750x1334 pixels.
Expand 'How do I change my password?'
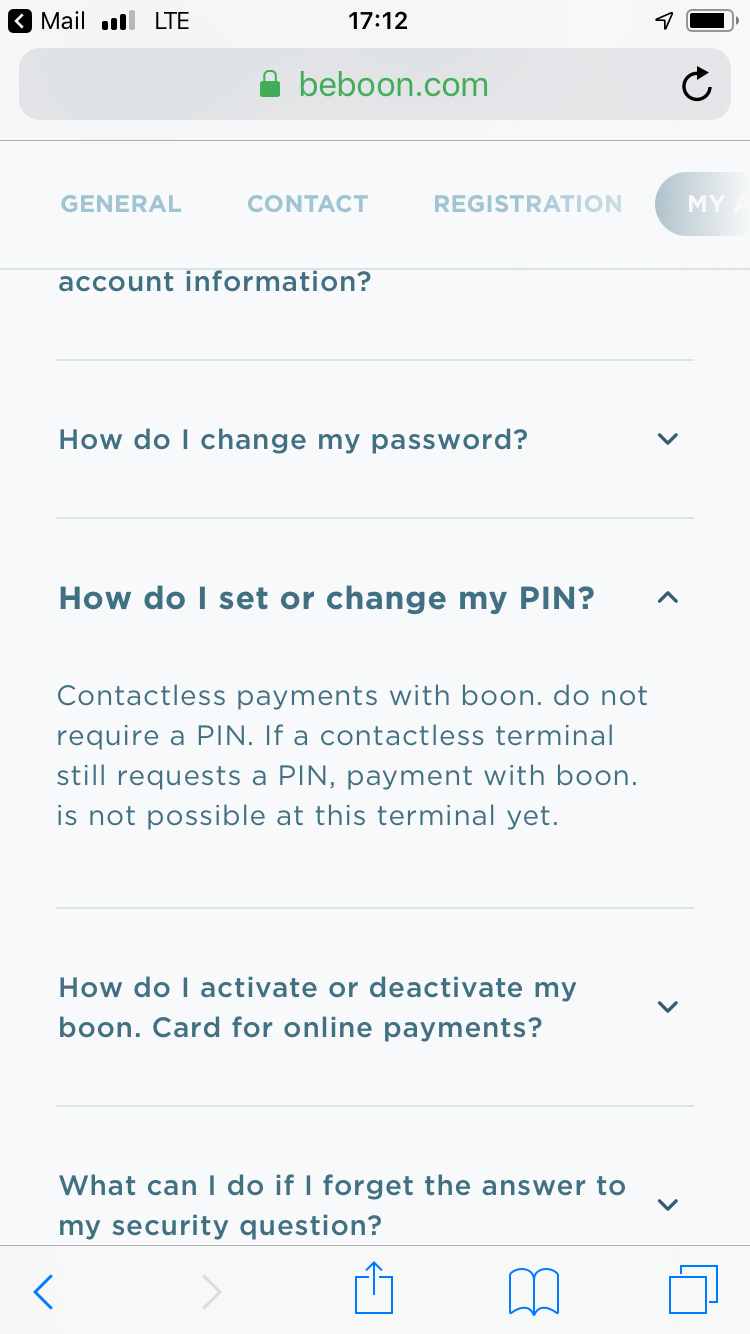pos(374,439)
